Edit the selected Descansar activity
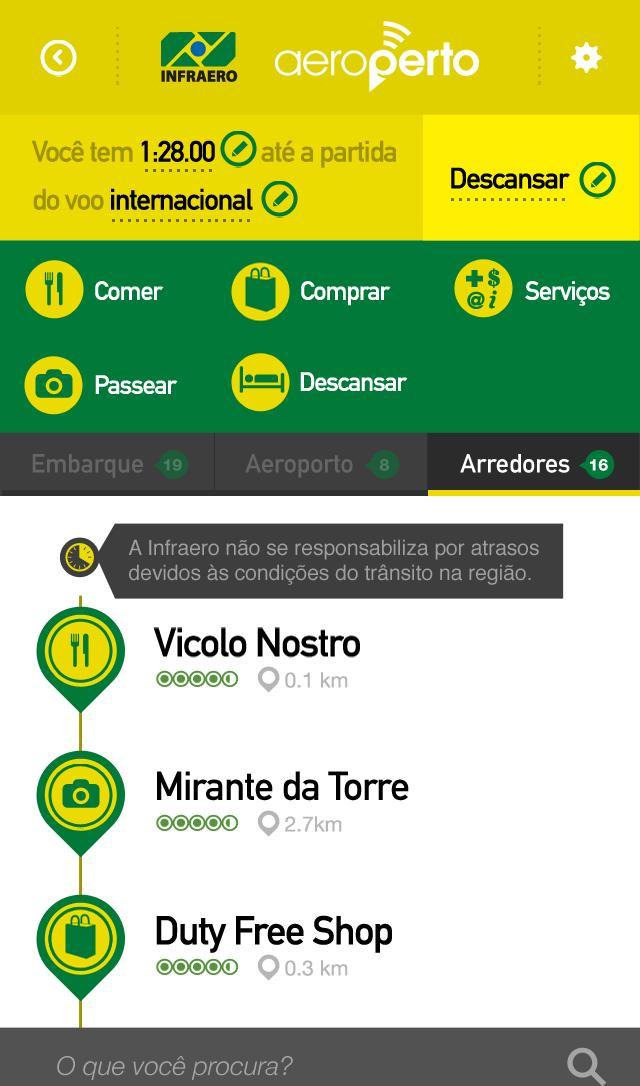The image size is (640, 1086). (x=597, y=180)
